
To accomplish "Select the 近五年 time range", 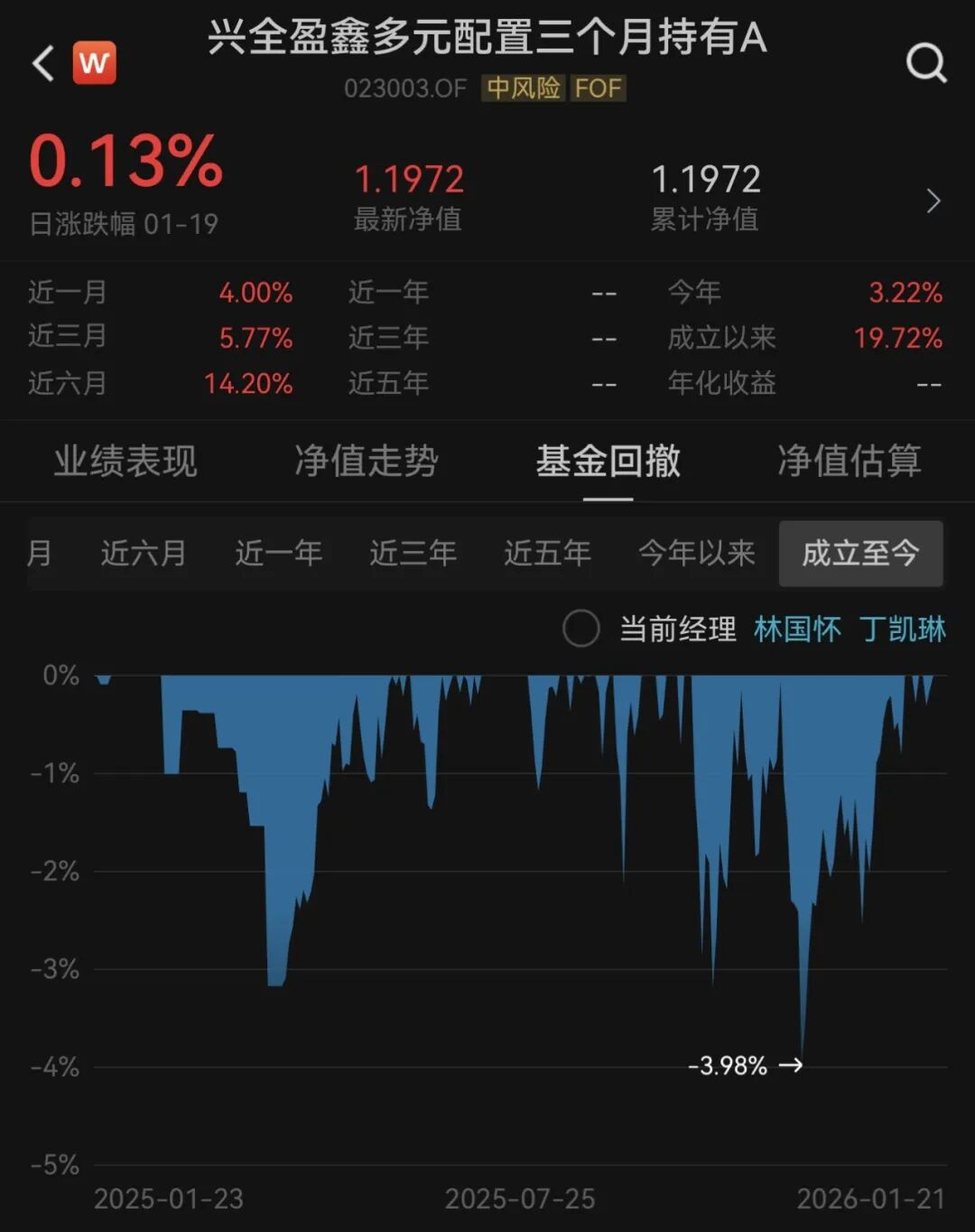I will [547, 553].
